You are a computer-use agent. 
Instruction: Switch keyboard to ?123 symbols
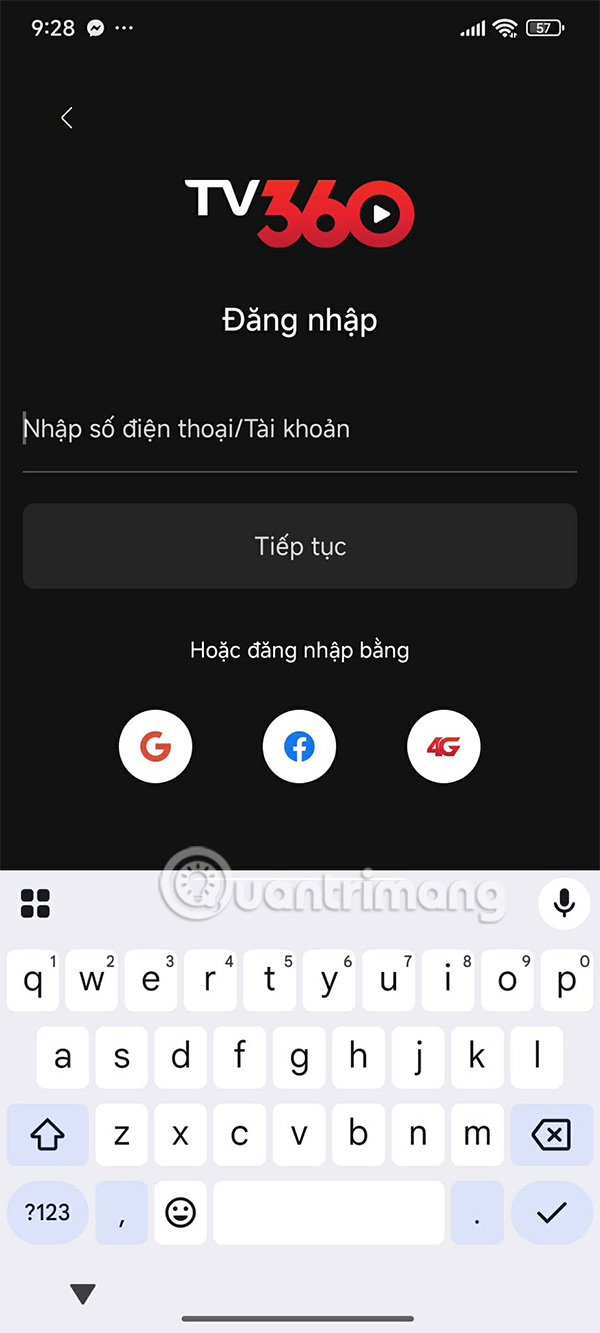point(47,1213)
